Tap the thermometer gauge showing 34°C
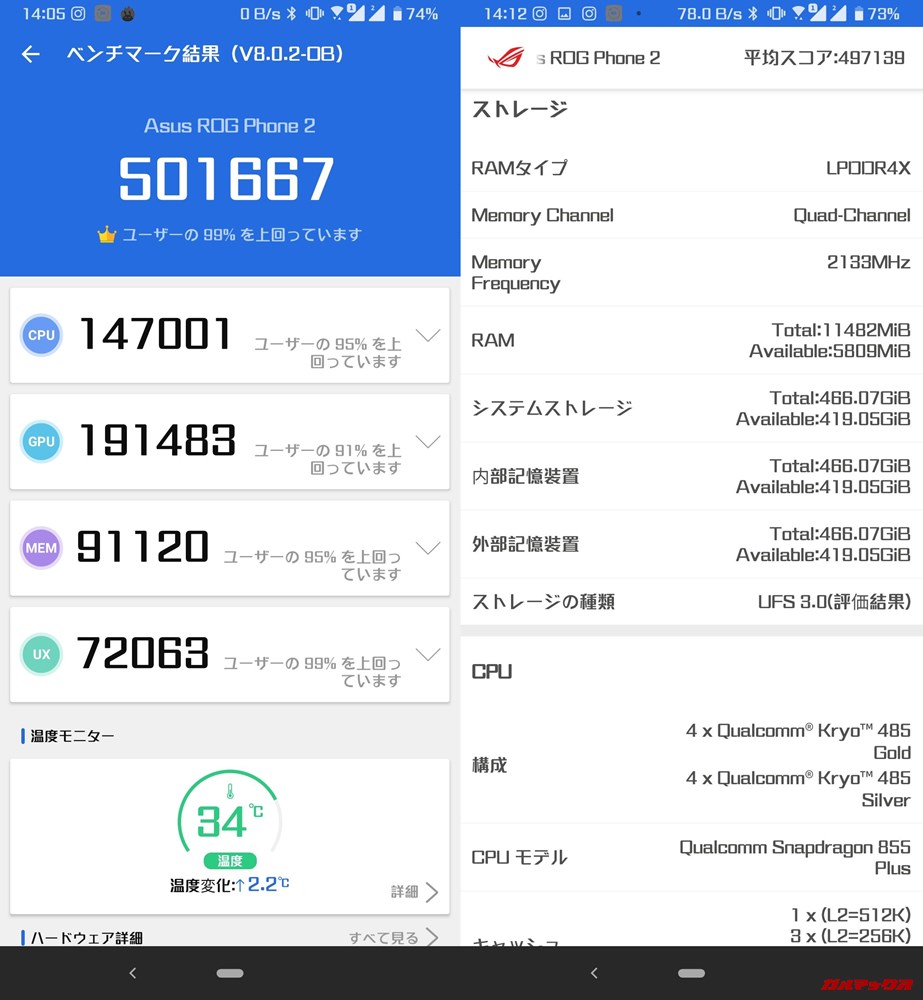This screenshot has height=1000, width=923. point(229,817)
